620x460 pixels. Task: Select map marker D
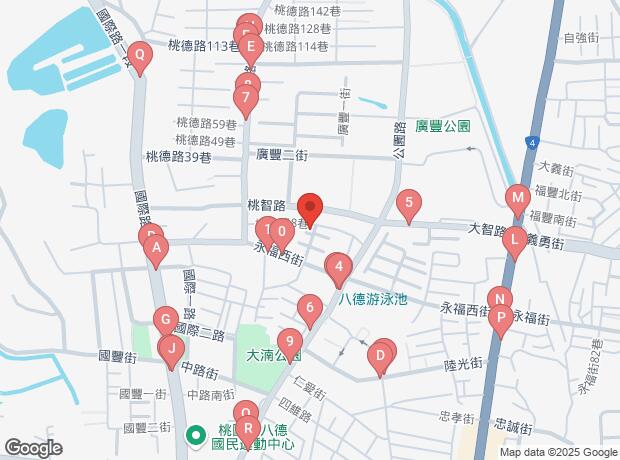click(380, 355)
